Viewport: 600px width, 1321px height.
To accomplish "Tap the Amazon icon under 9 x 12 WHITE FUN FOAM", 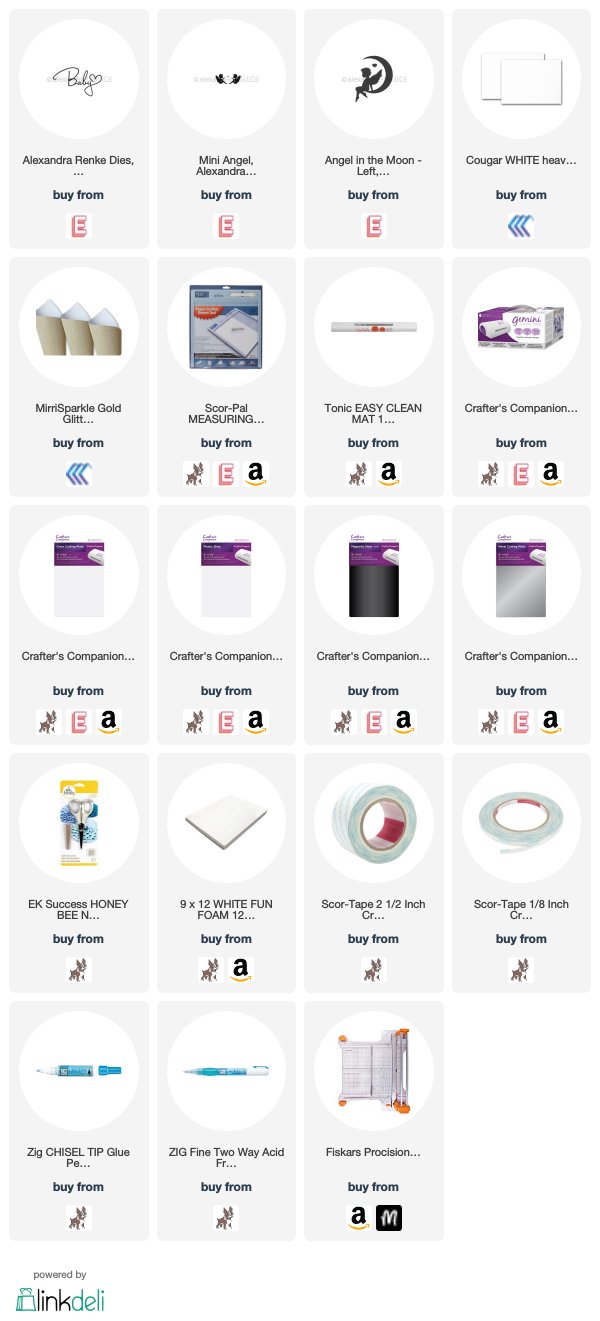I will point(240,970).
